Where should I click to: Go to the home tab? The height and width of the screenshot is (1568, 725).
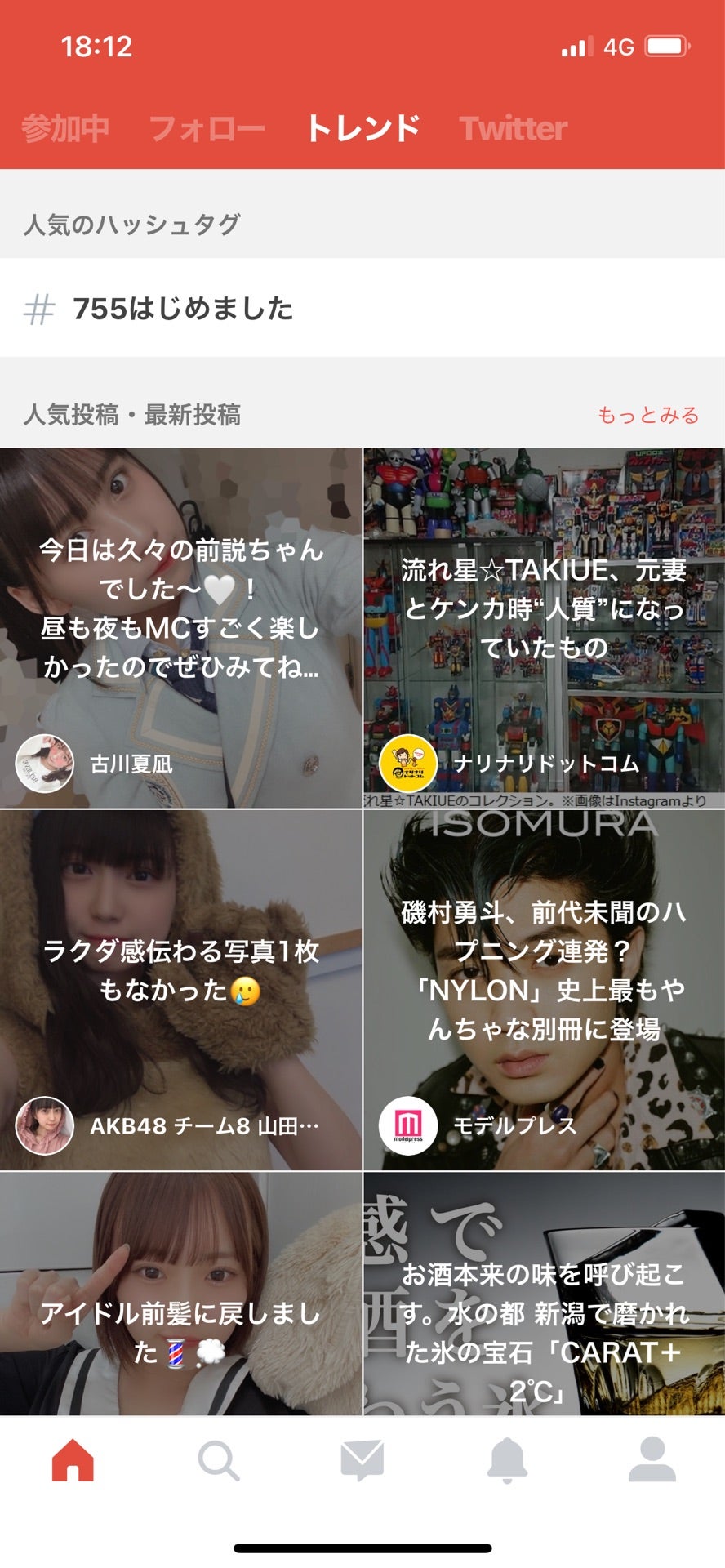73,1459
